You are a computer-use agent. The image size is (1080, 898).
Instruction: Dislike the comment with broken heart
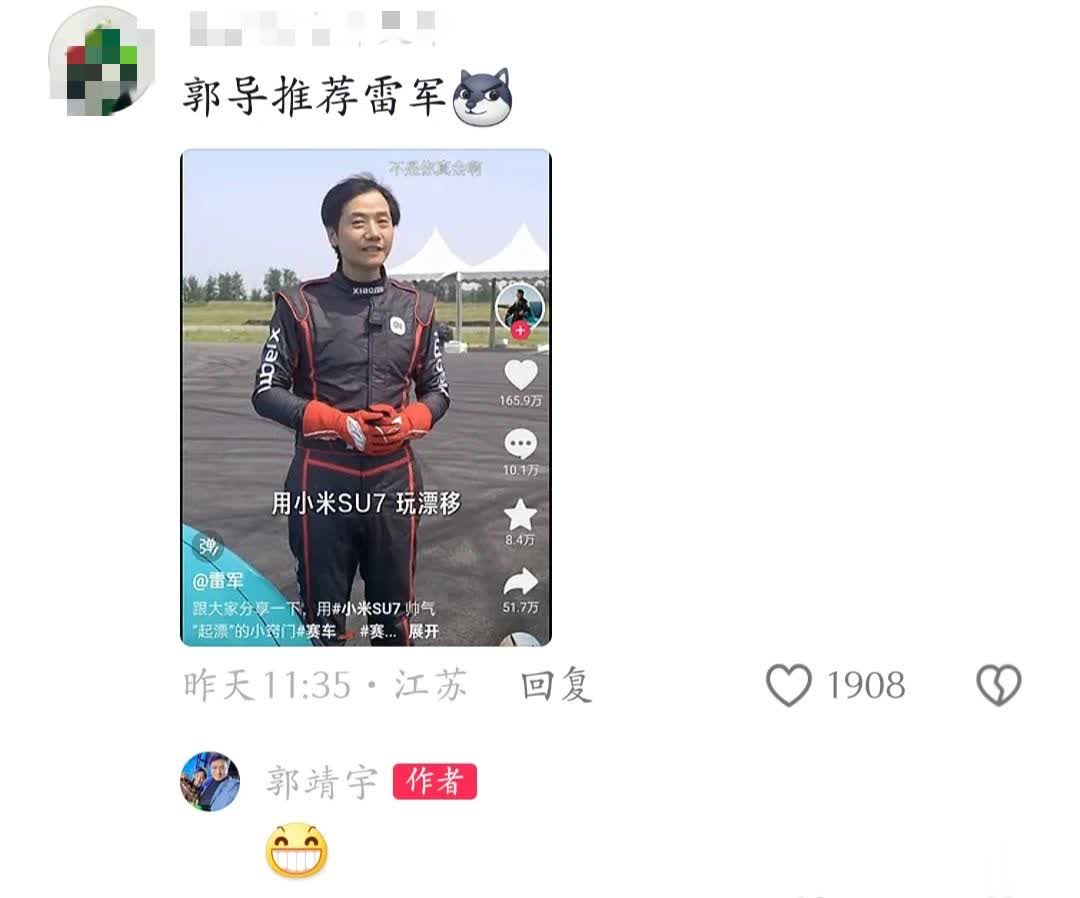(x=998, y=686)
